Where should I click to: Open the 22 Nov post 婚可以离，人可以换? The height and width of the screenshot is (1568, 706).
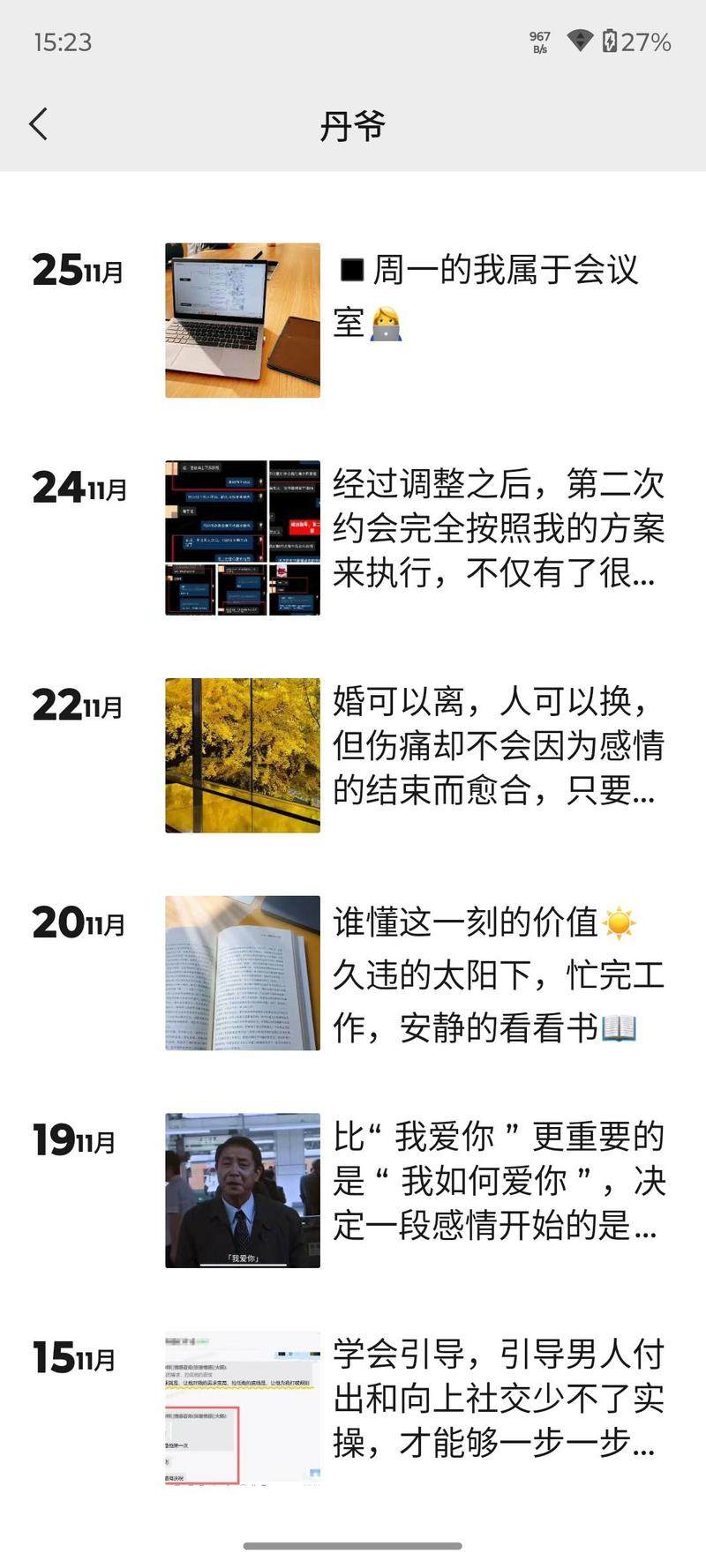[x=497, y=746]
